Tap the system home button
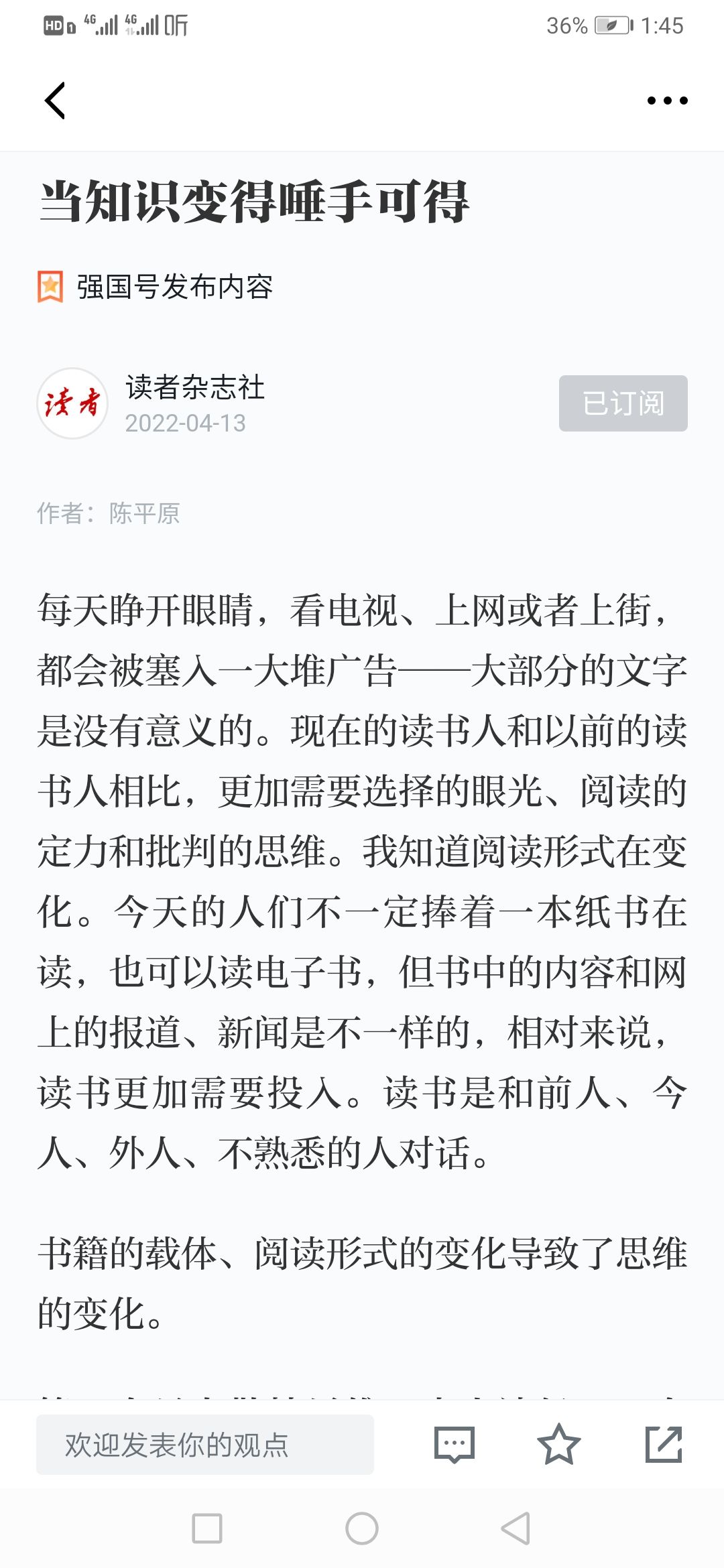 362,1528
